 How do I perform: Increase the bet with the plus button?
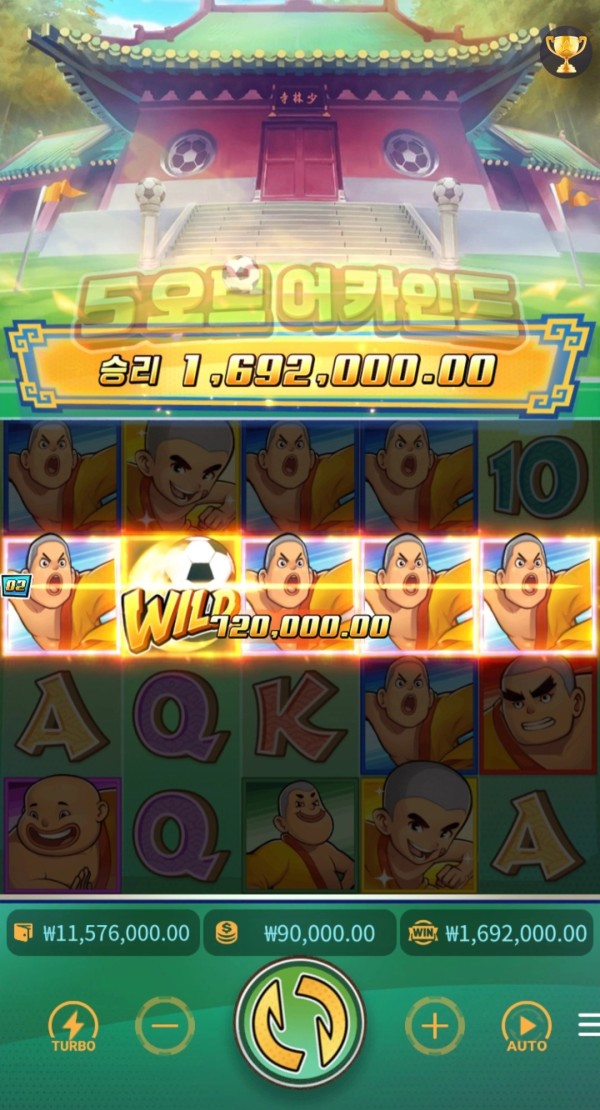435,1026
